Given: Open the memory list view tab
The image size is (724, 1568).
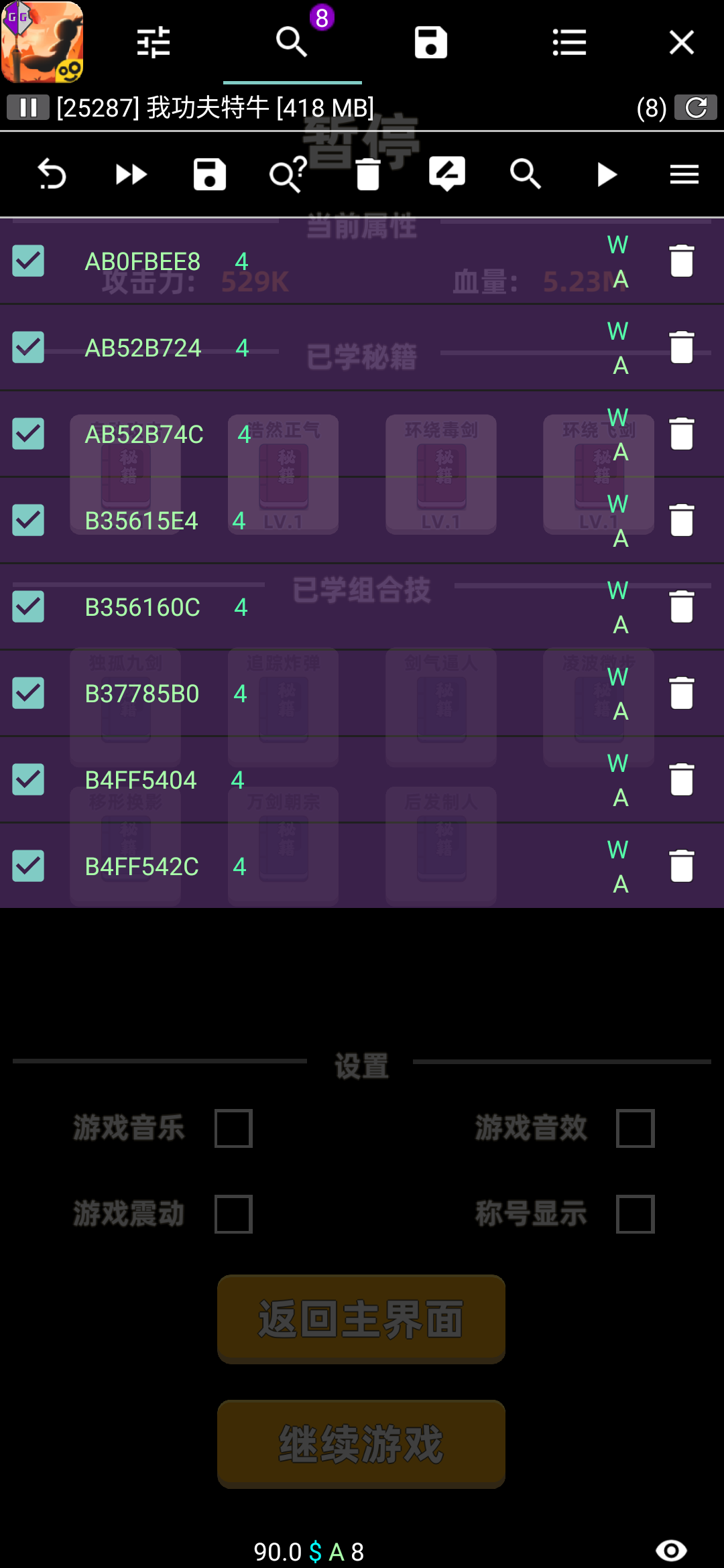Looking at the screenshot, I should [569, 43].
